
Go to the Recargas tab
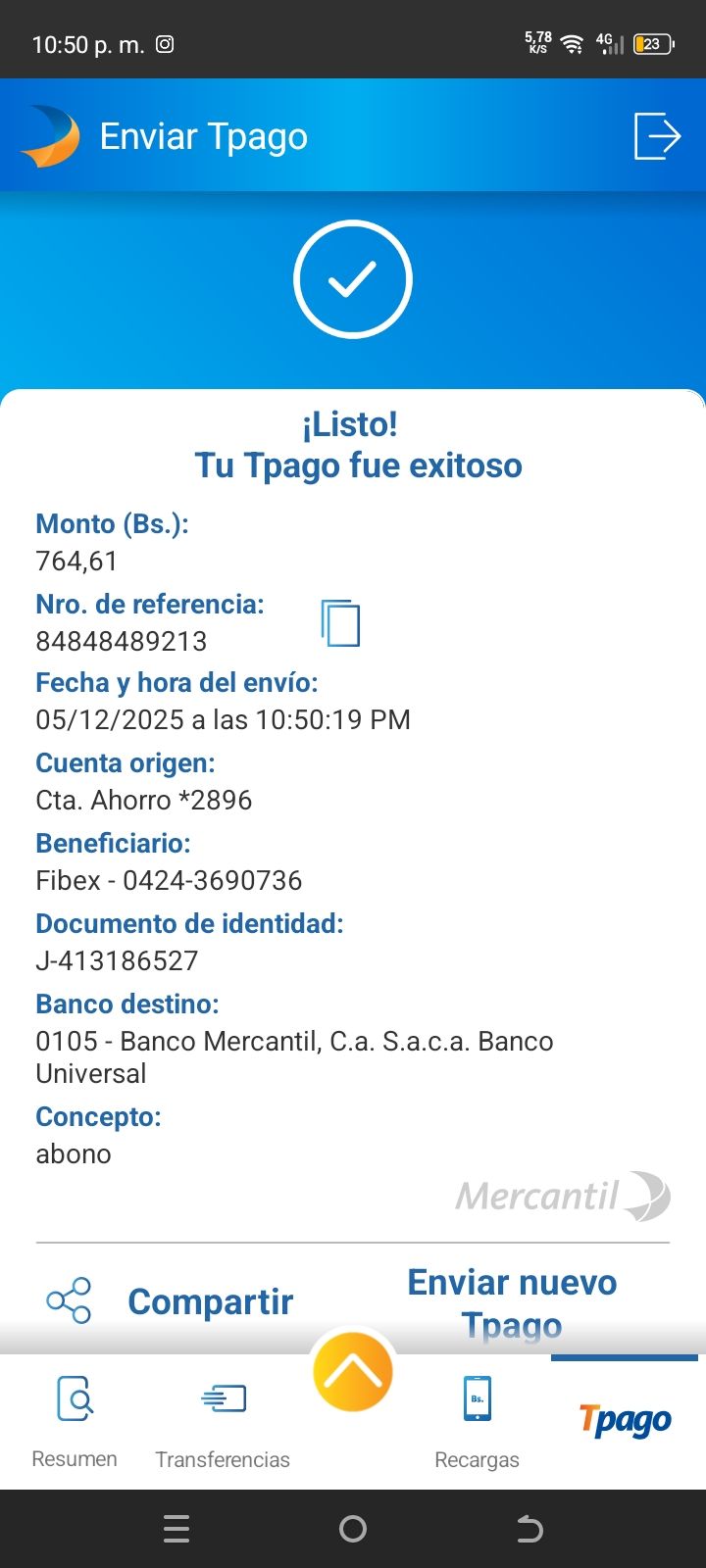(x=477, y=1421)
